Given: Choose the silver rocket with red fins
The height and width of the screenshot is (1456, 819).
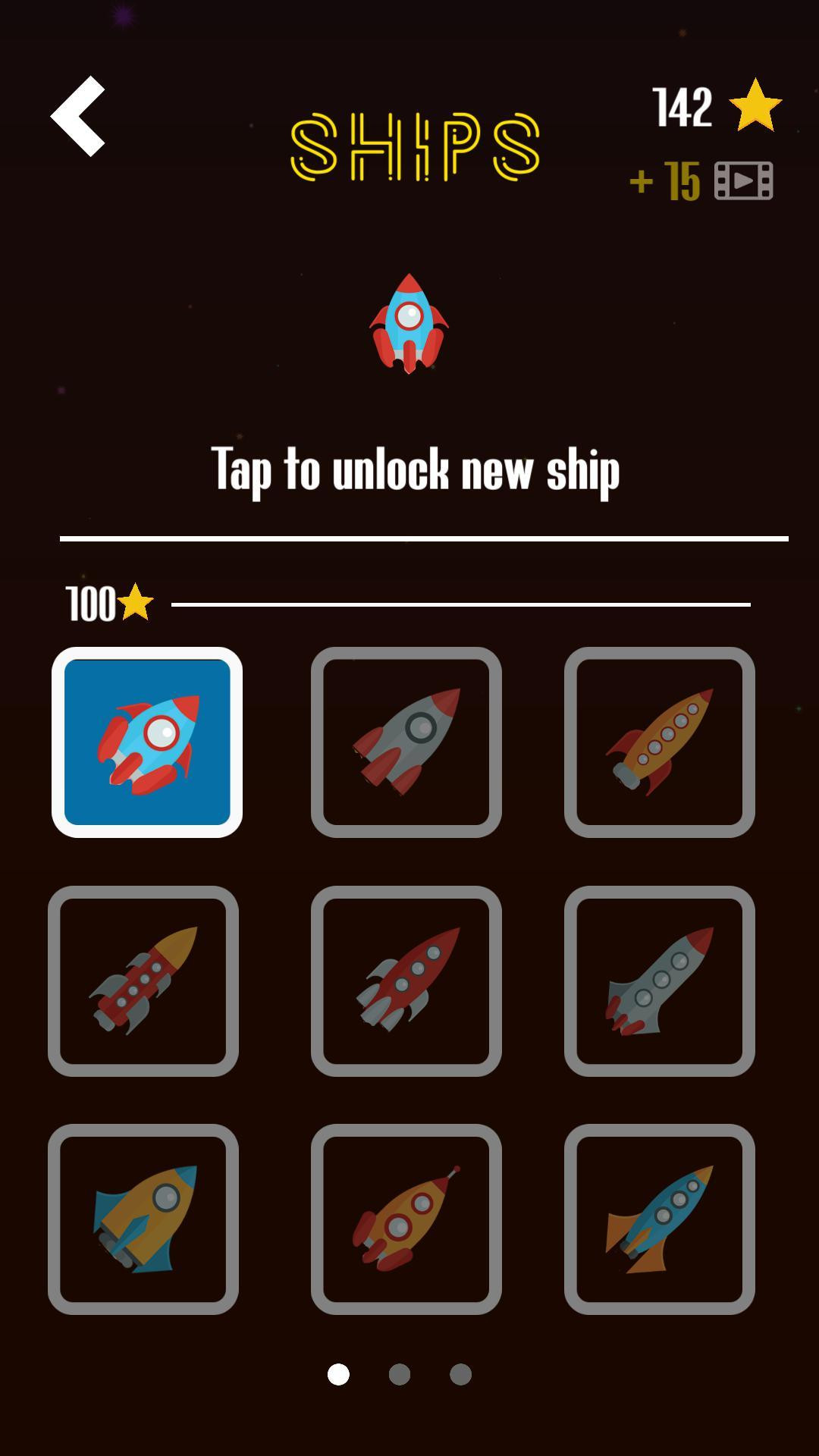Looking at the screenshot, I should (661, 982).
